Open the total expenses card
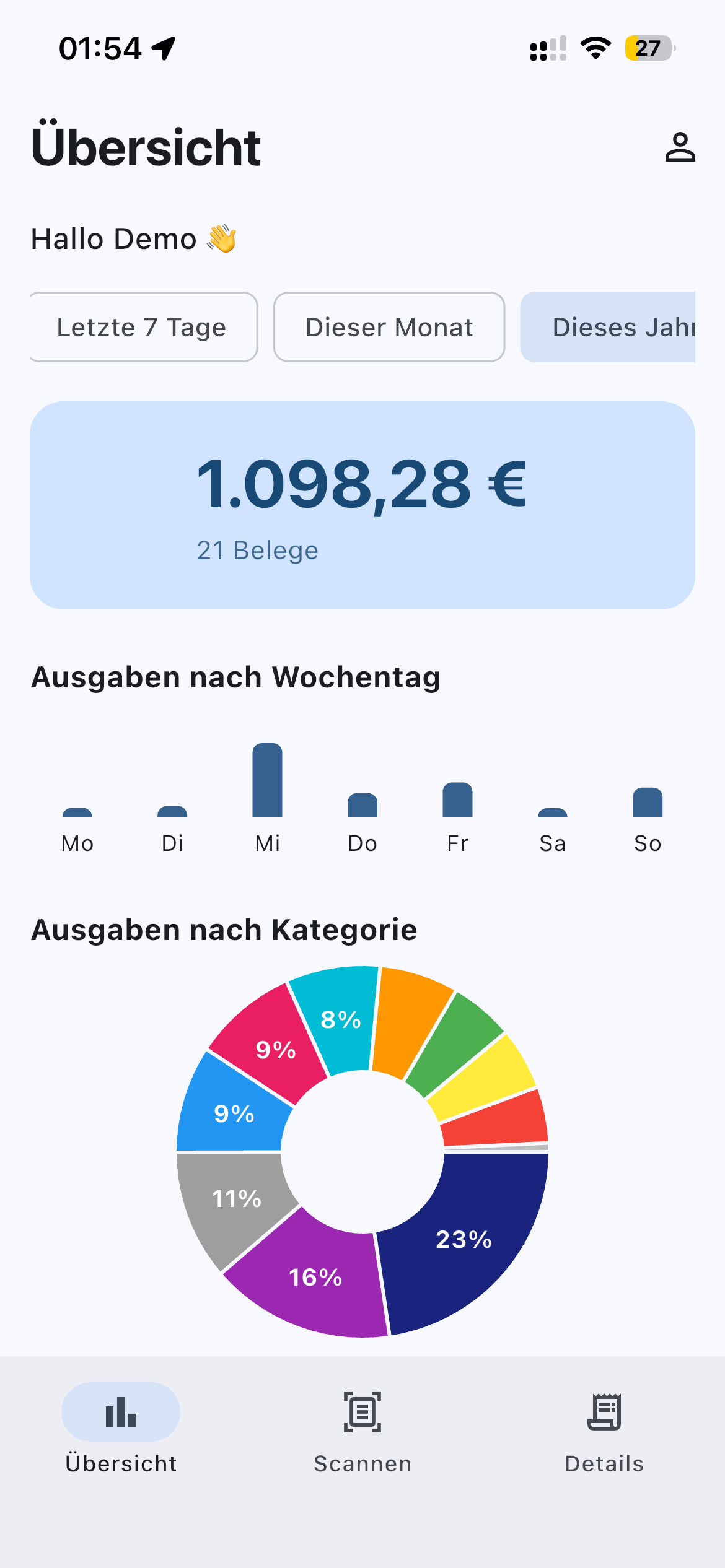This screenshot has width=725, height=1568. [362, 505]
